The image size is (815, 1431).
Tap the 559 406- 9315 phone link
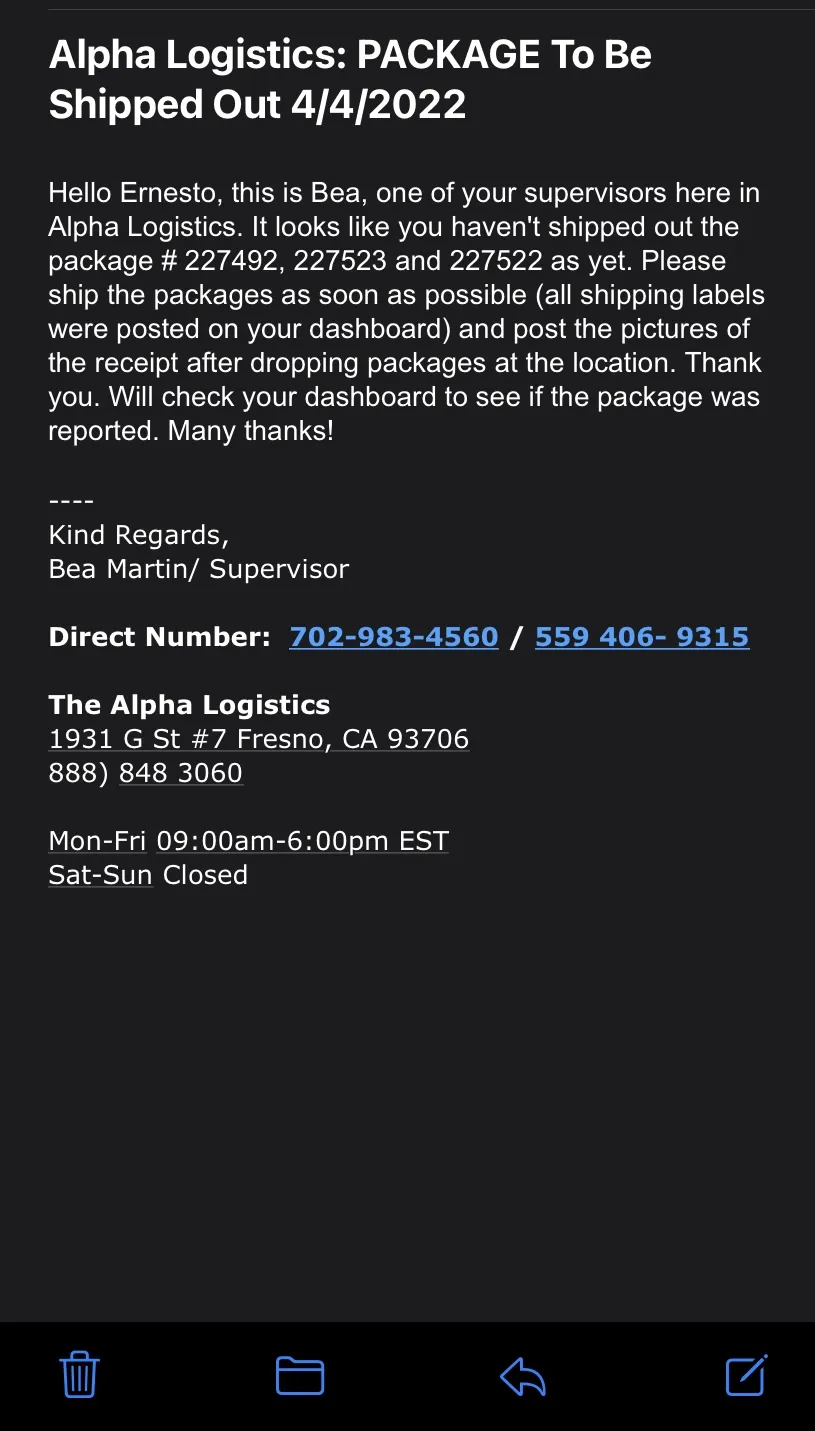click(642, 637)
